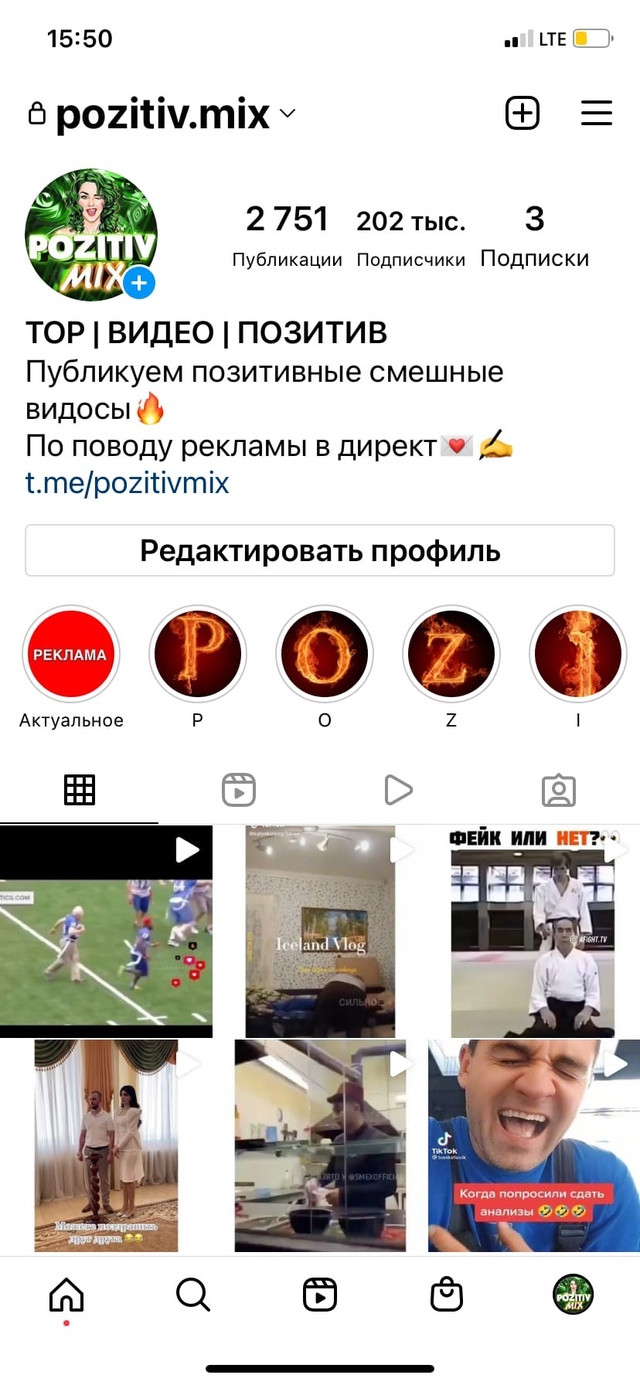This screenshot has height=1385, width=640.
Task: Go to the Home feed tab
Action: (66, 1295)
